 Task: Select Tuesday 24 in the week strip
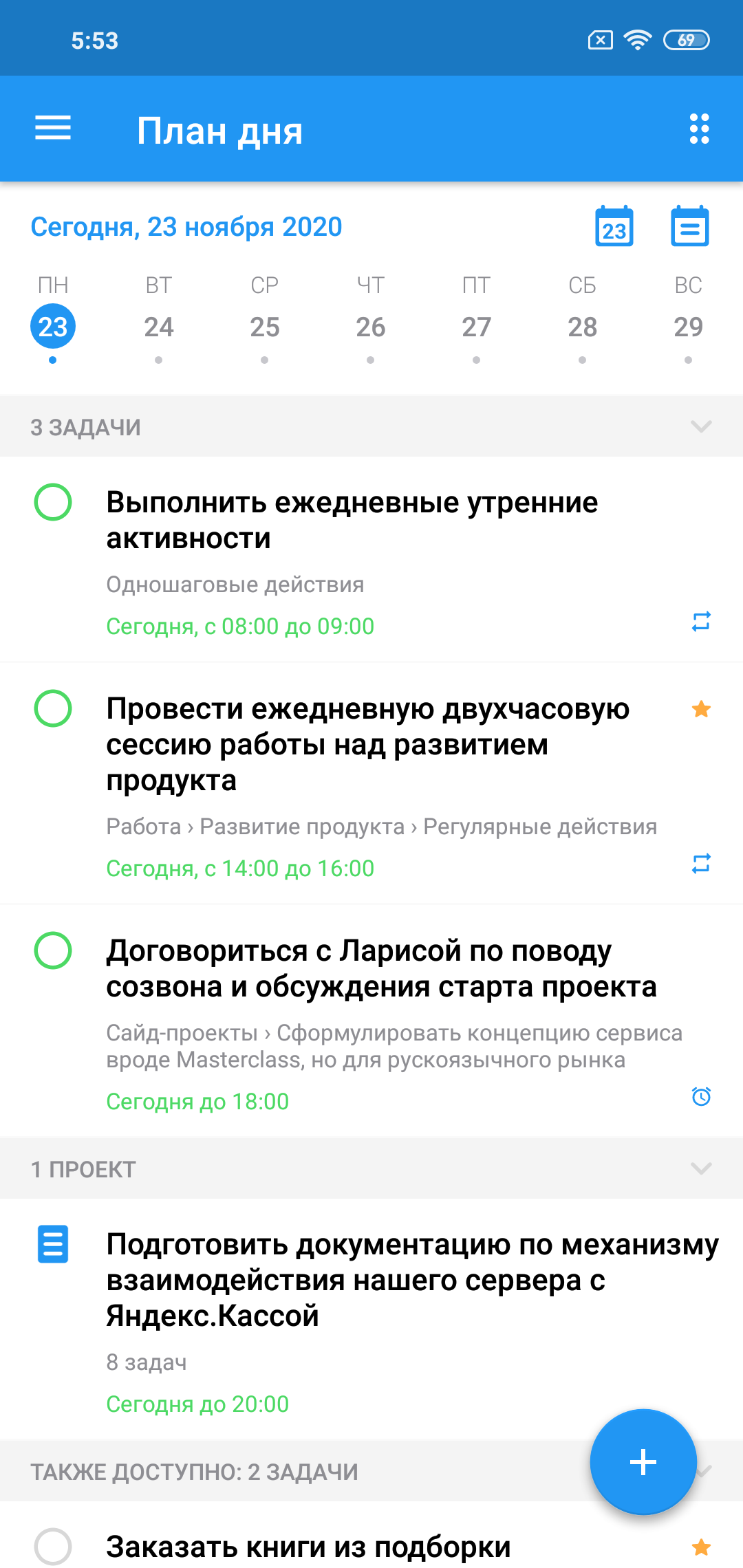pos(159,327)
